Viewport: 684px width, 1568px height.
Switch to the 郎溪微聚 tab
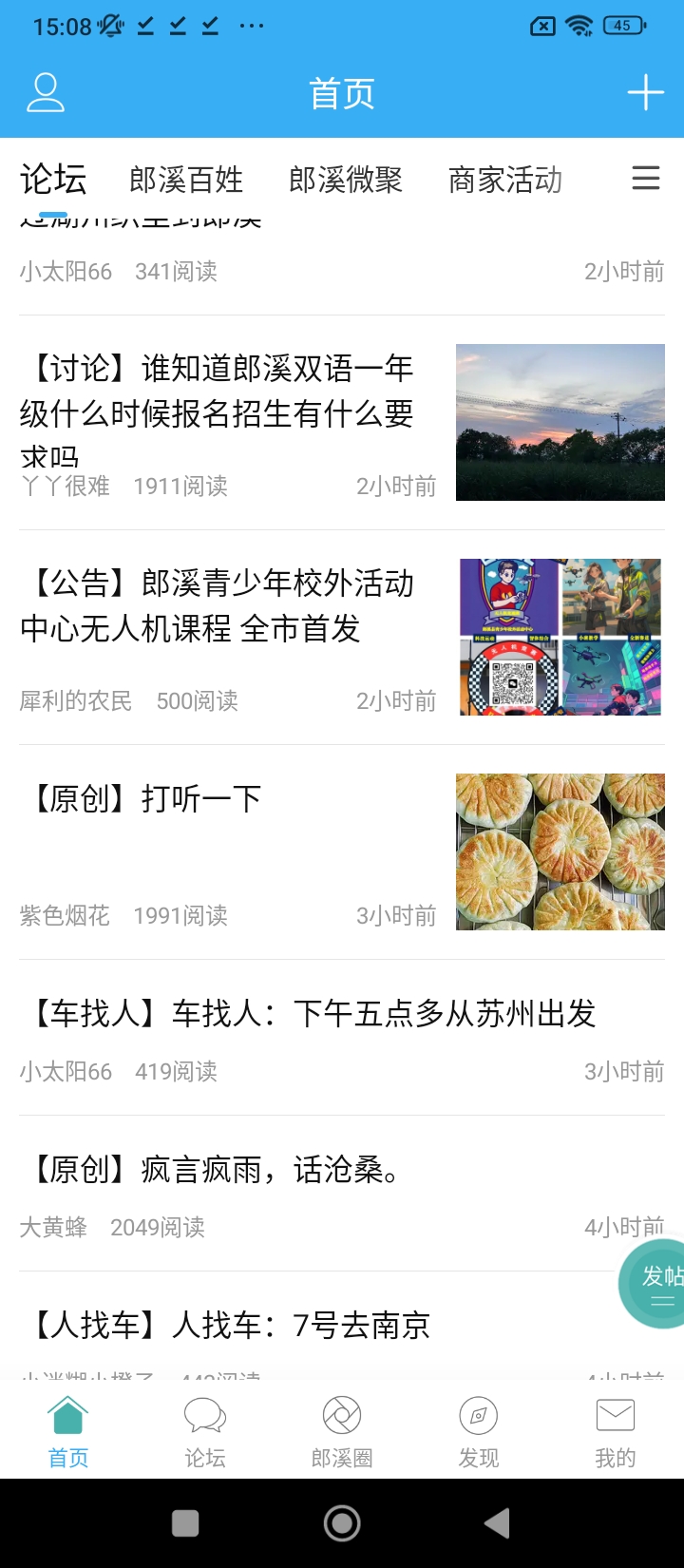(x=346, y=180)
